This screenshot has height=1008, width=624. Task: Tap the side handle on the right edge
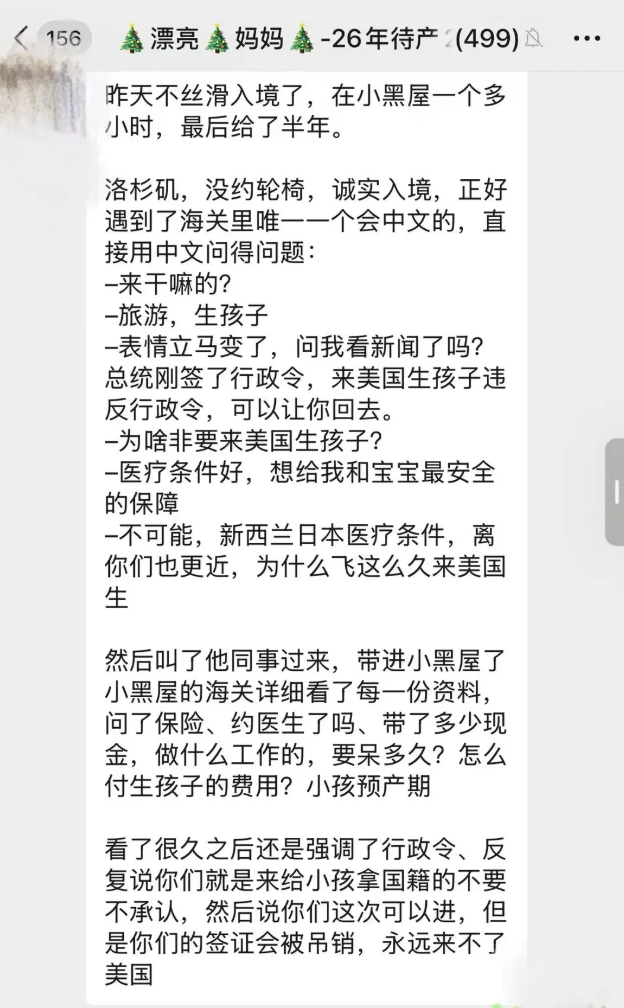tap(614, 492)
